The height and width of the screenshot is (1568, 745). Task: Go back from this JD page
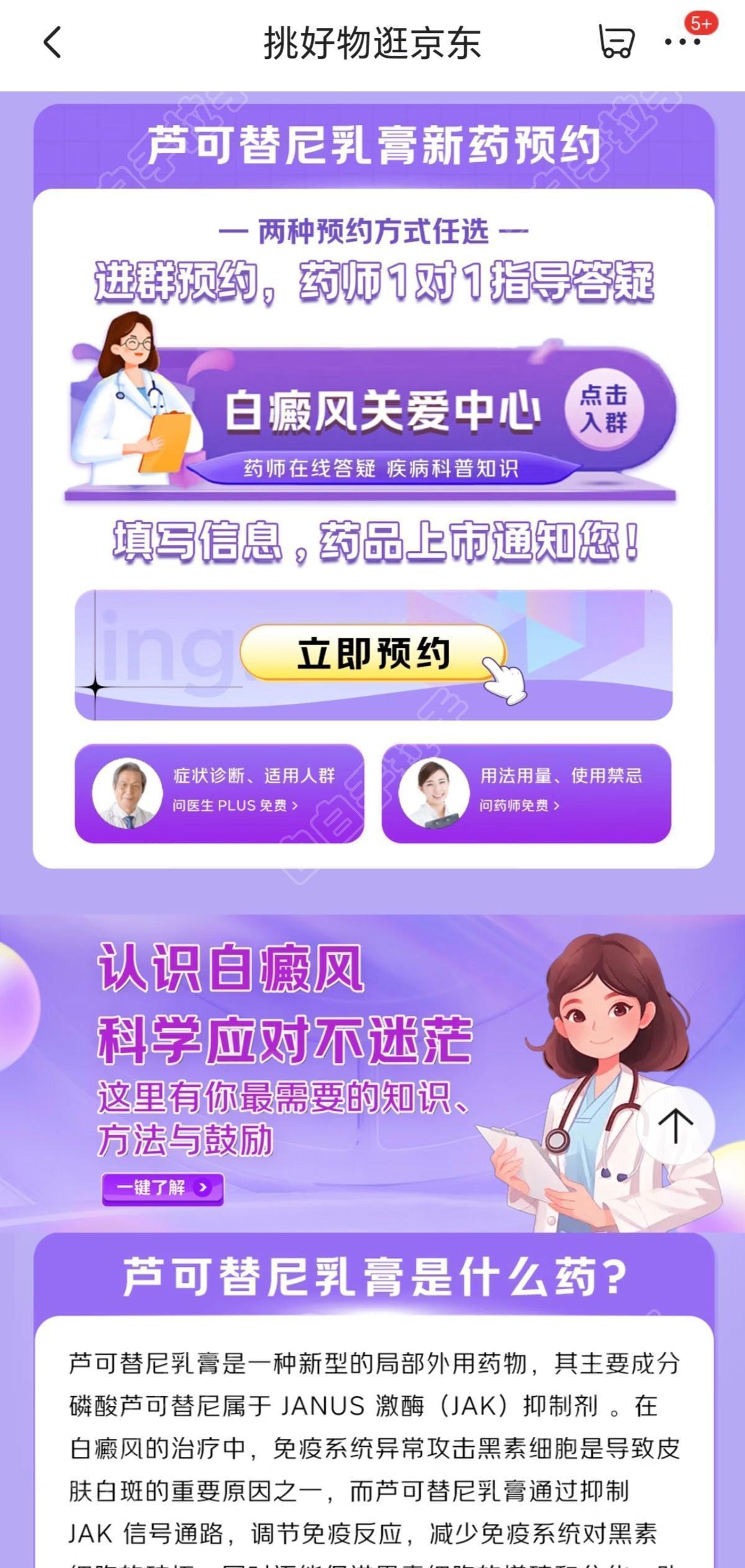(53, 43)
